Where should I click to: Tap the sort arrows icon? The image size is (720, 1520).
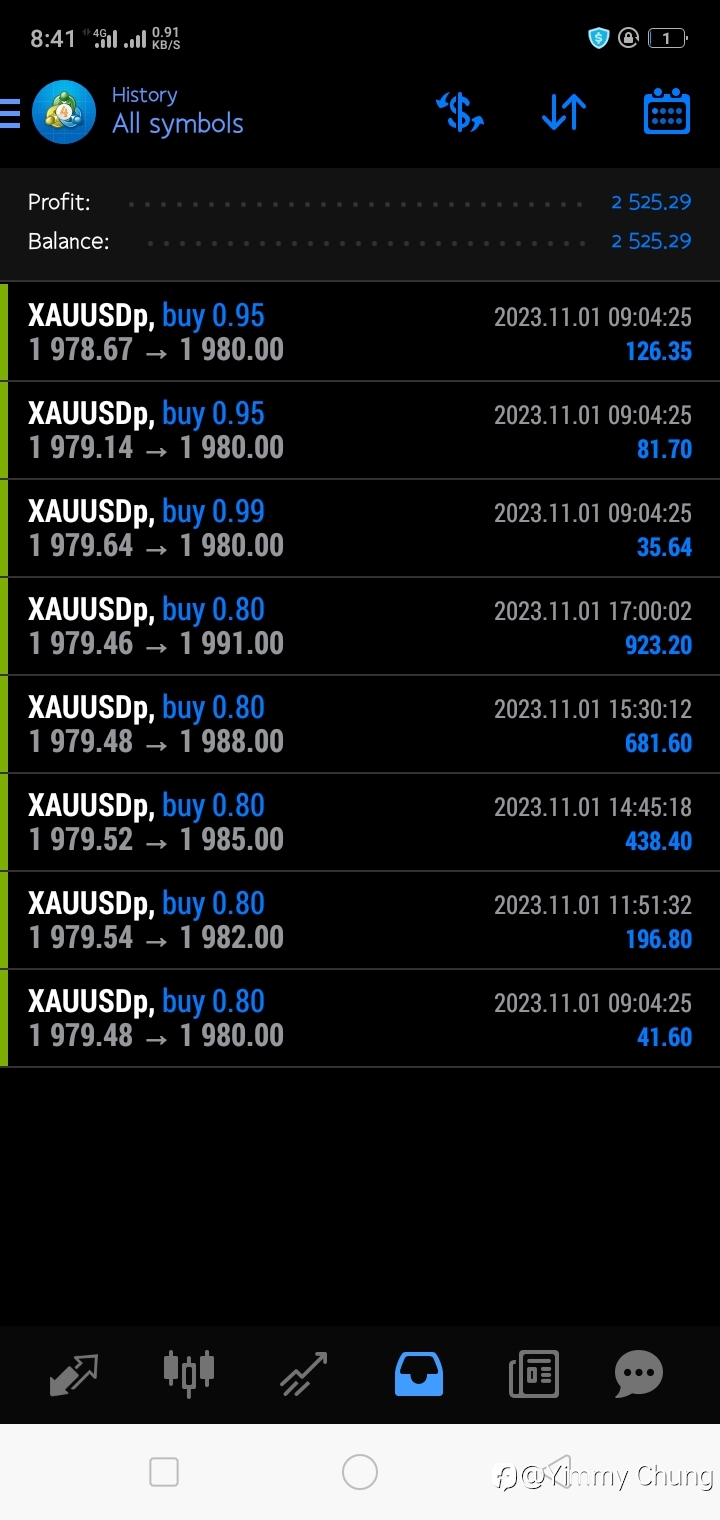pos(564,112)
